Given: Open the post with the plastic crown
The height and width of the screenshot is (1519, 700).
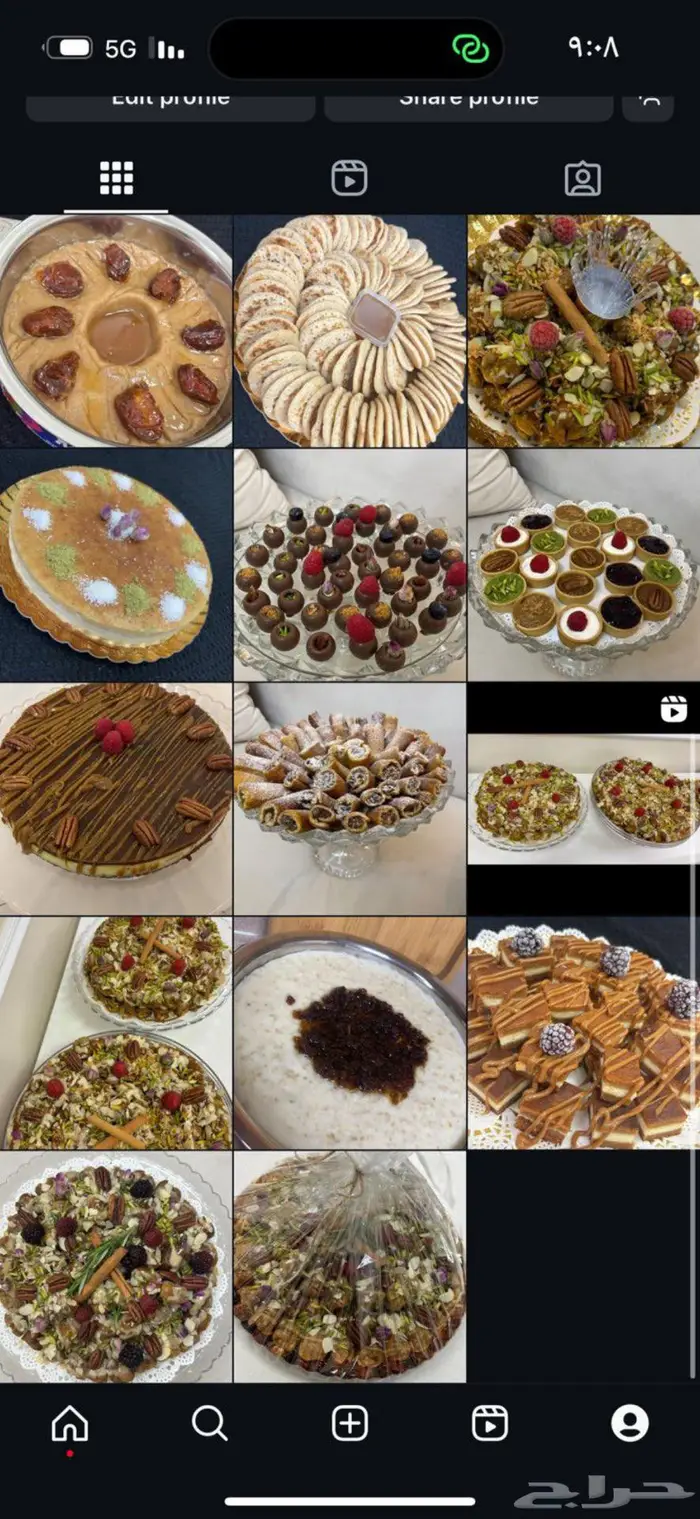Looking at the screenshot, I should point(583,331).
